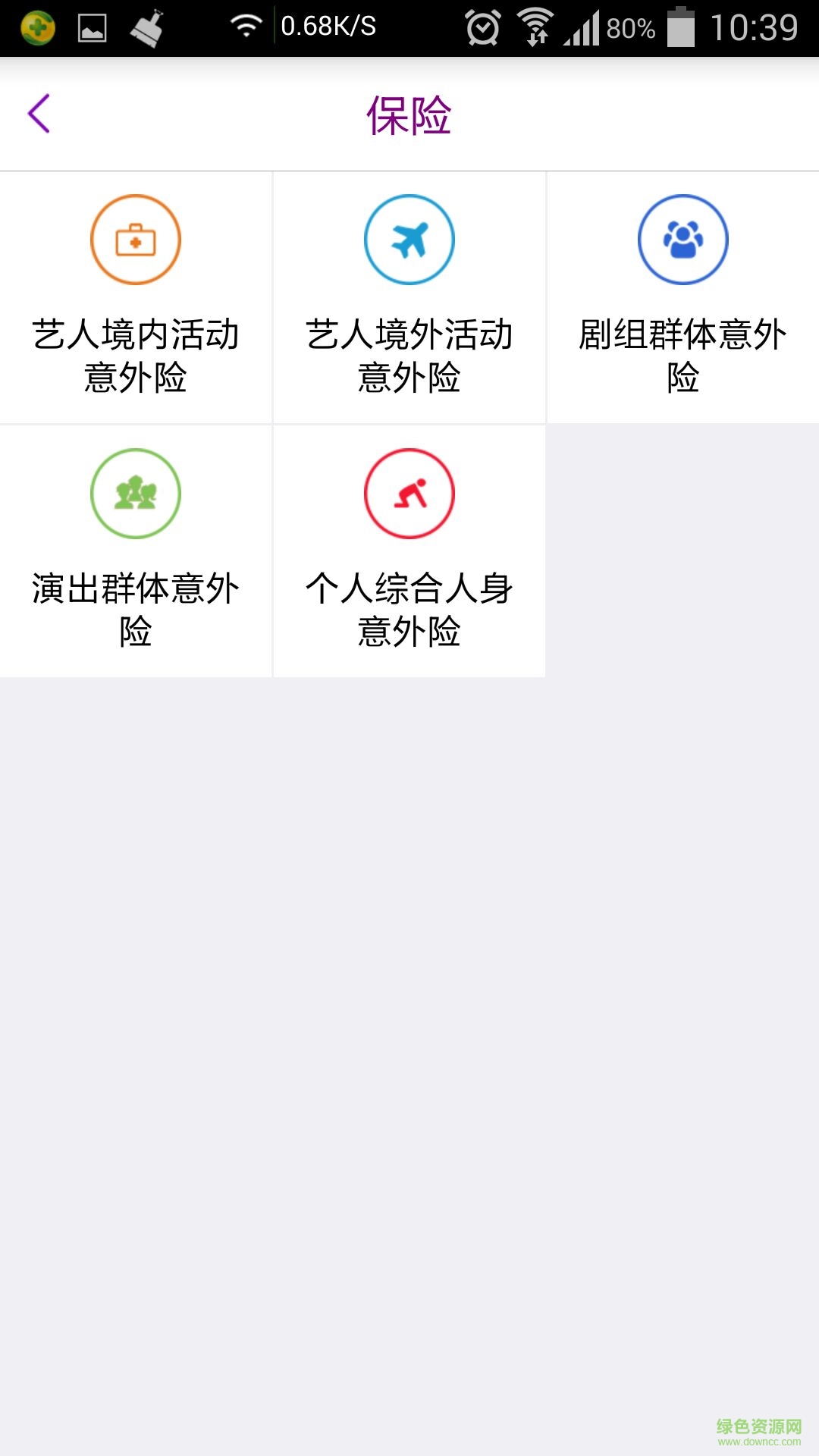This screenshot has width=819, height=1456.
Task: Click the 保险 page title
Action: click(x=409, y=115)
